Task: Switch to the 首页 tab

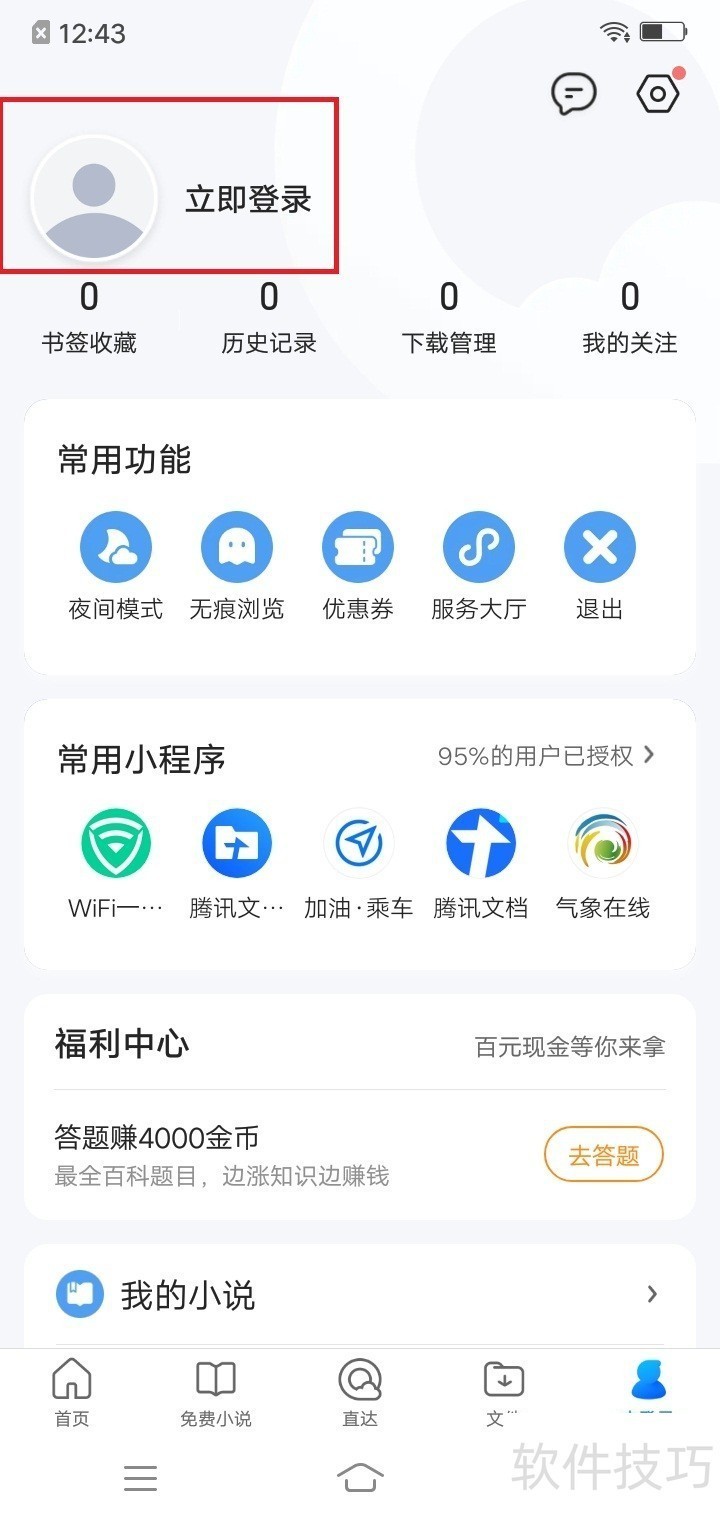Action: (x=72, y=1392)
